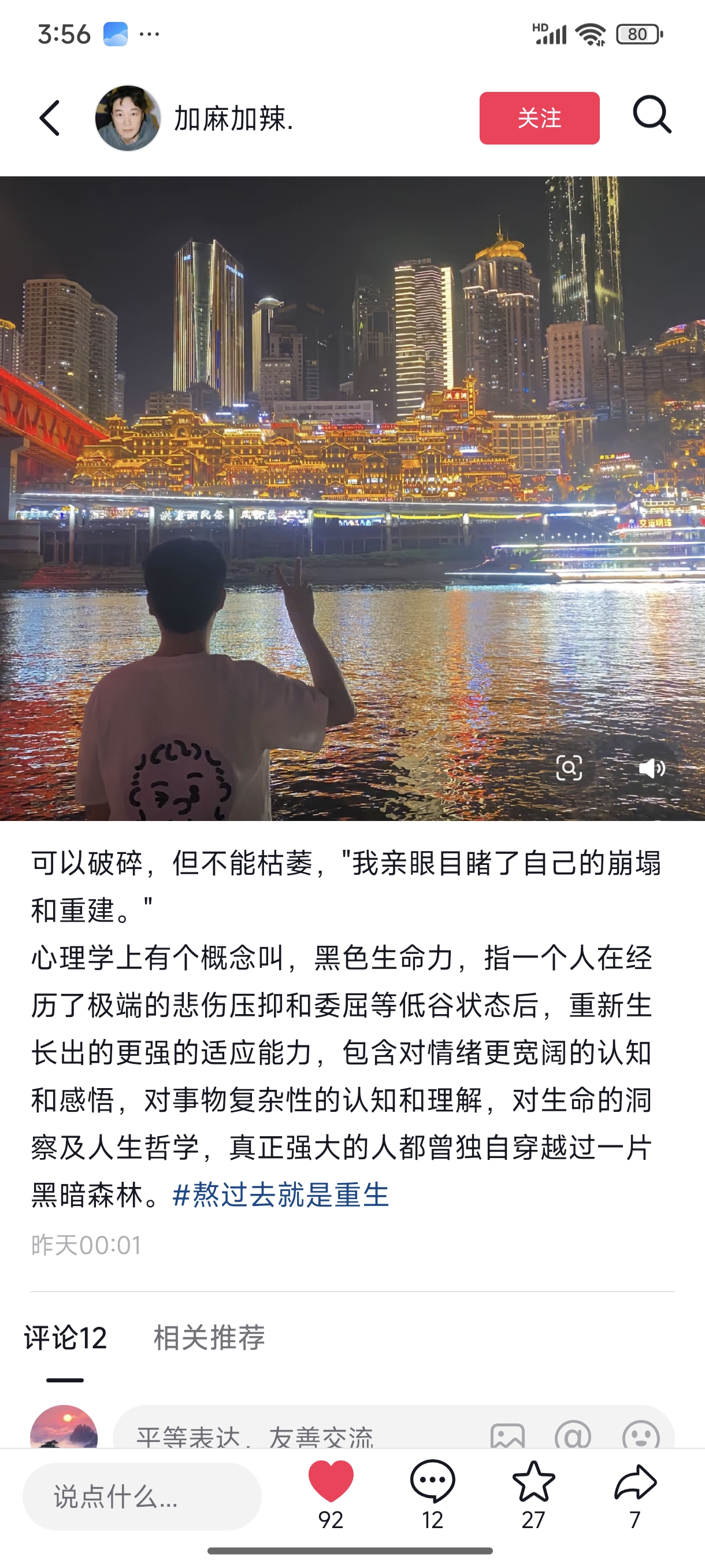
Task: Tap the image search scan icon
Action: [569, 768]
